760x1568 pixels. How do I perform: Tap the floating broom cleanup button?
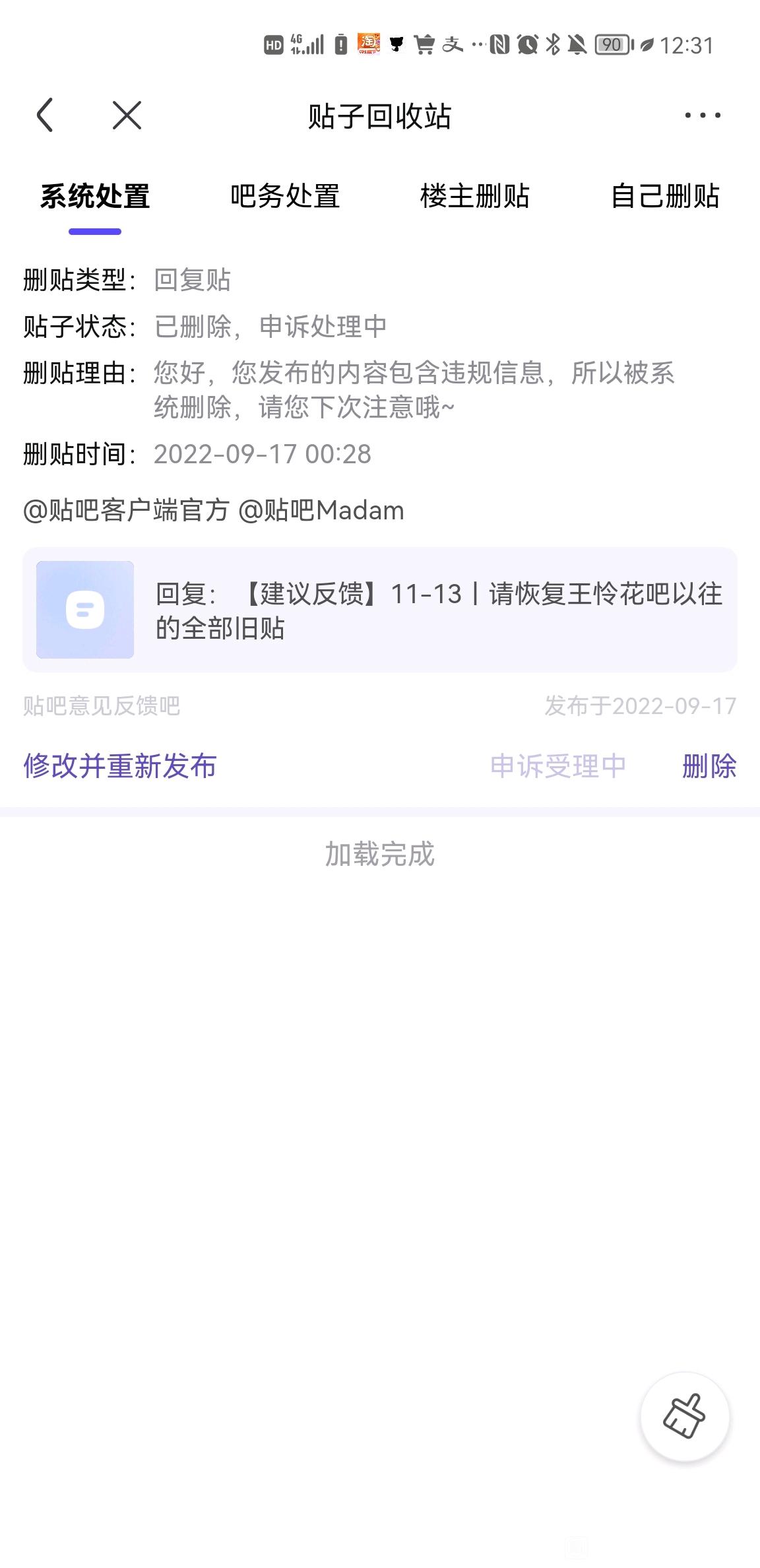(x=685, y=1416)
